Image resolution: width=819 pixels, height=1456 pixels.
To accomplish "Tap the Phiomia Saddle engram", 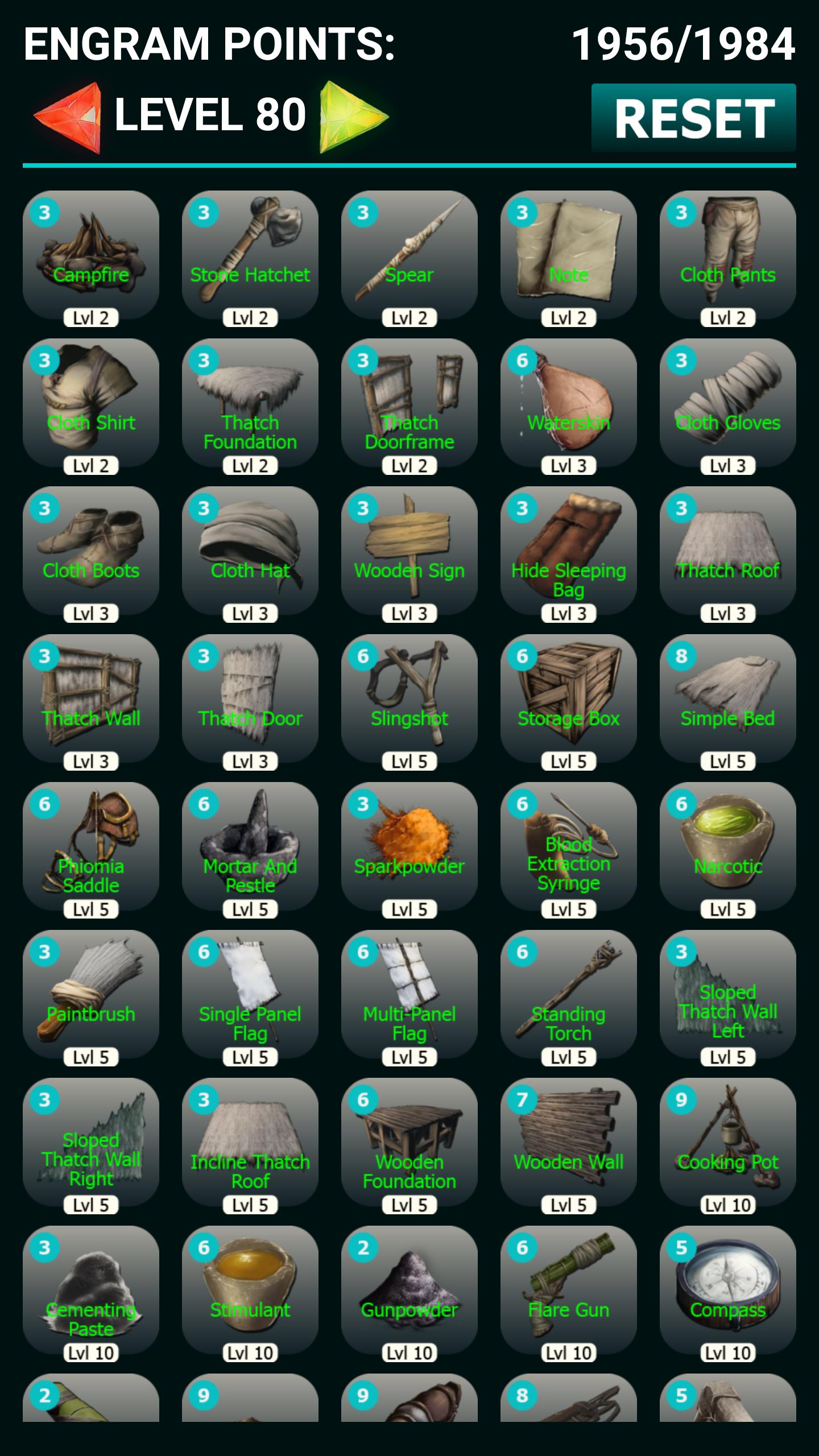I will click(91, 850).
